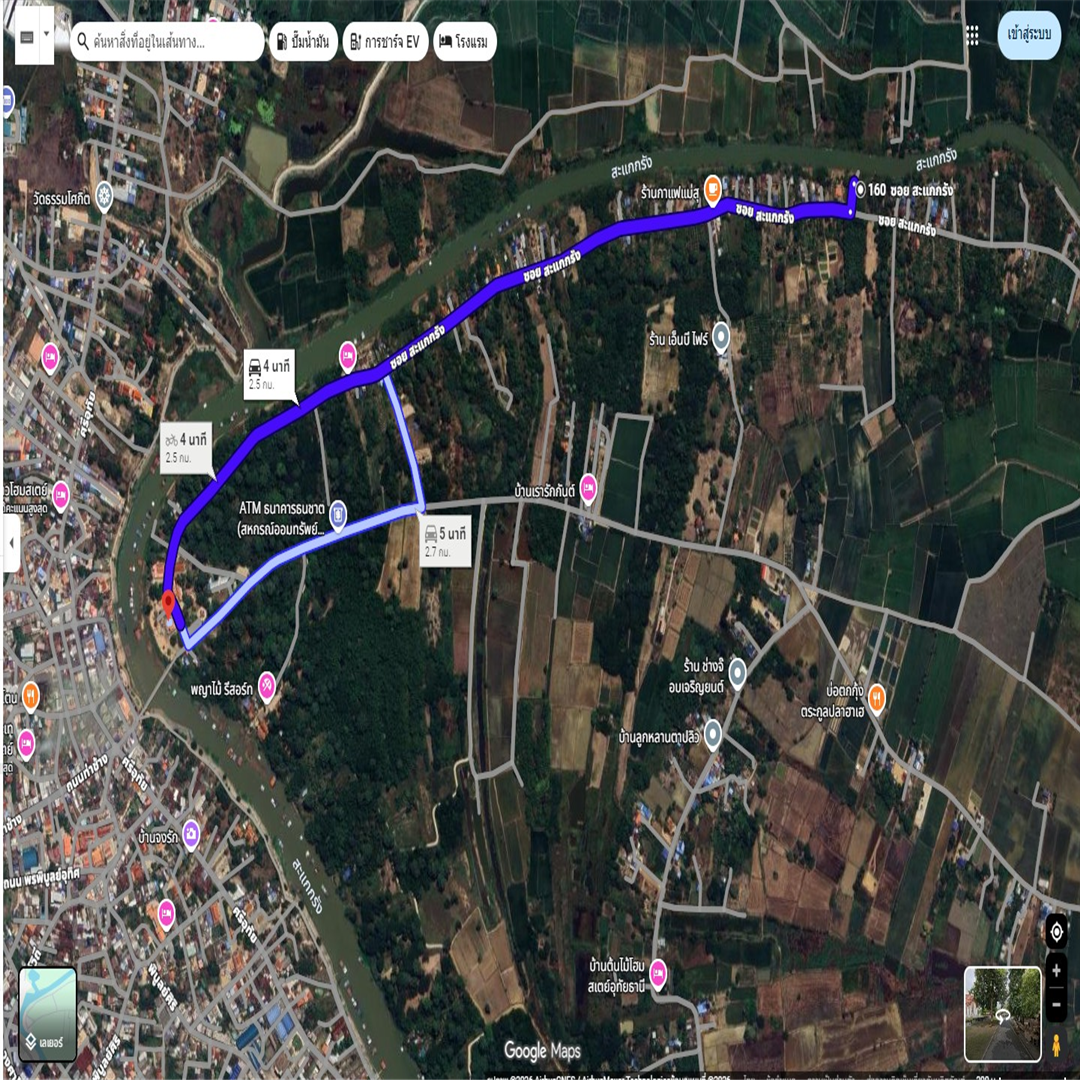This screenshot has width=1080, height=1080.
Task: Tap the sign in button
Action: point(1029,35)
